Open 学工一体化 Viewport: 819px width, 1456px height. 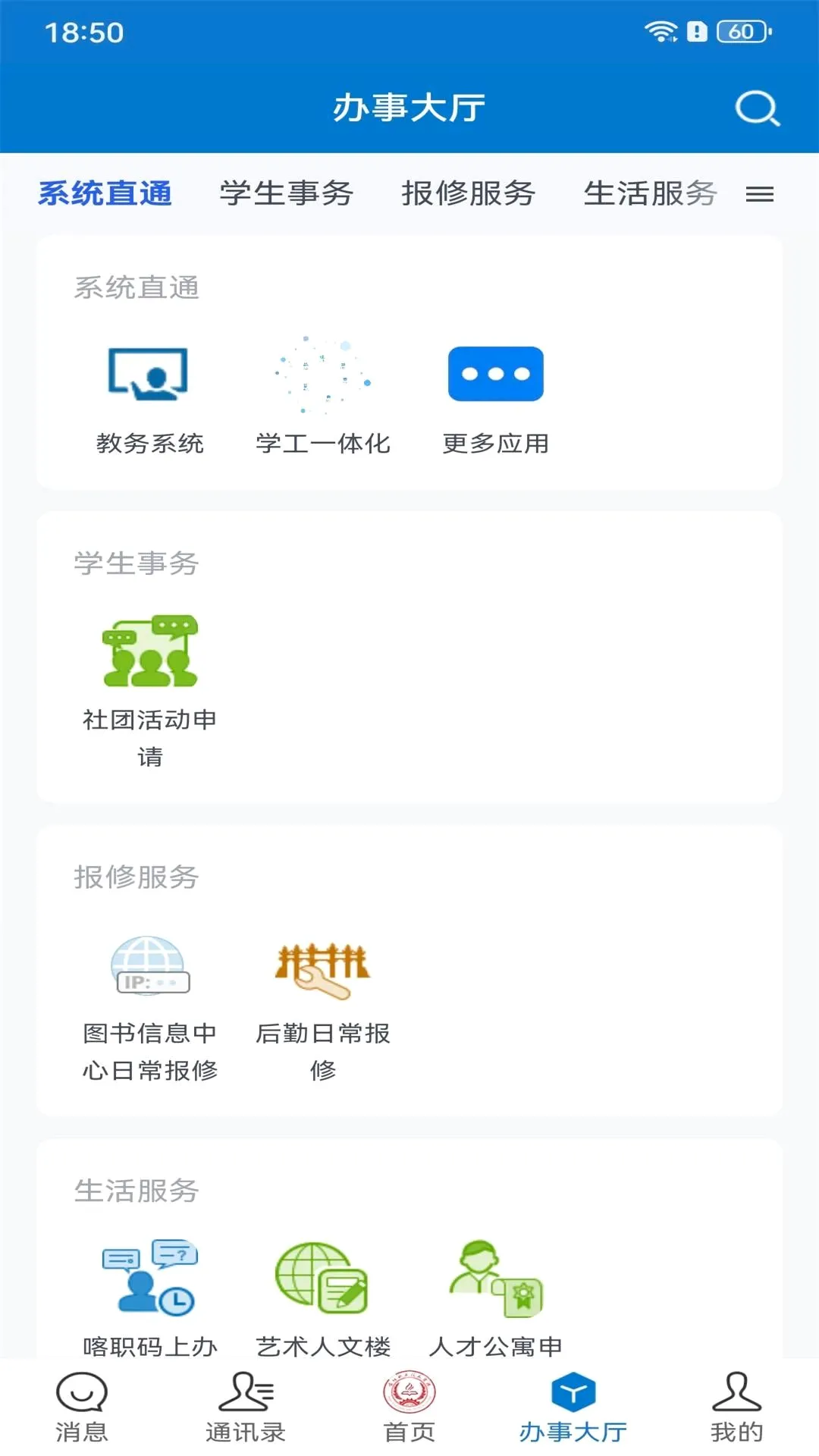pyautogui.click(x=323, y=399)
